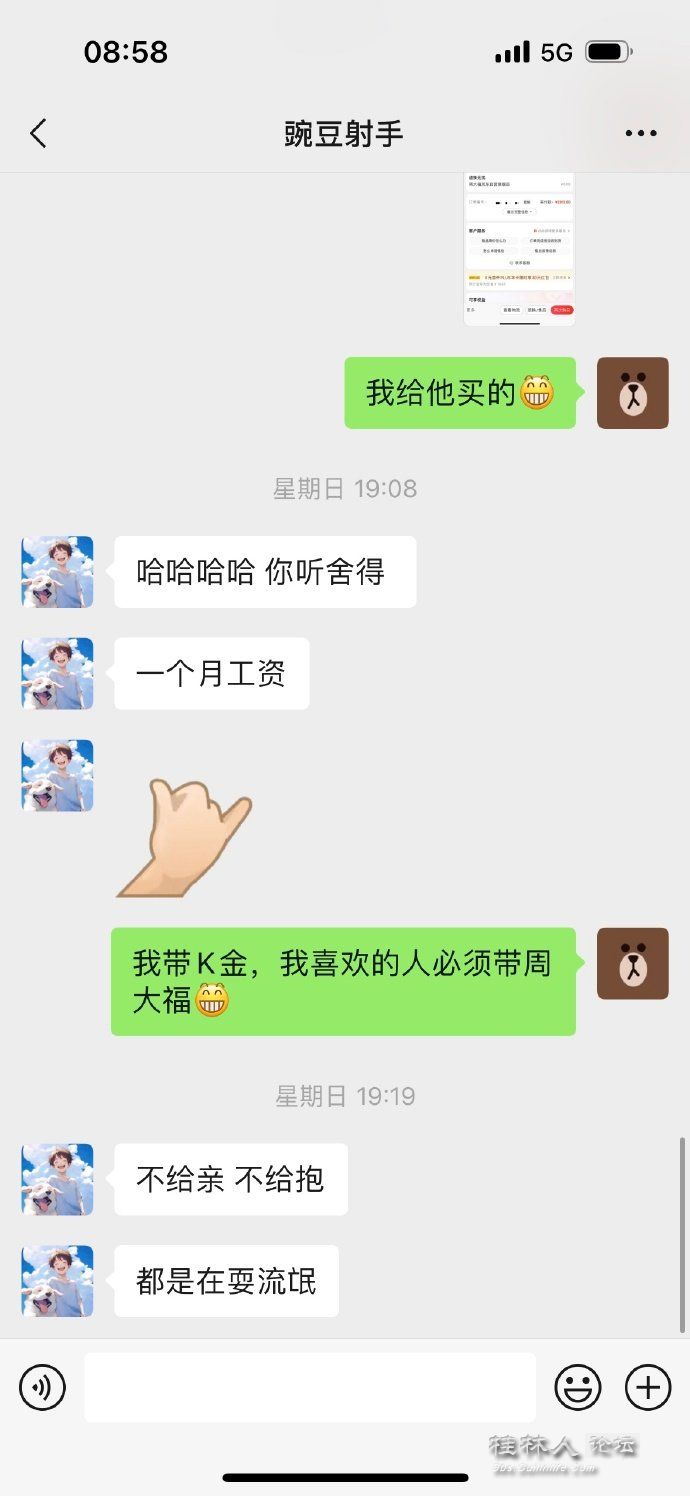Go back from the 豌豆射手 chat
Screen dimensions: 690x1496
[x=38, y=134]
